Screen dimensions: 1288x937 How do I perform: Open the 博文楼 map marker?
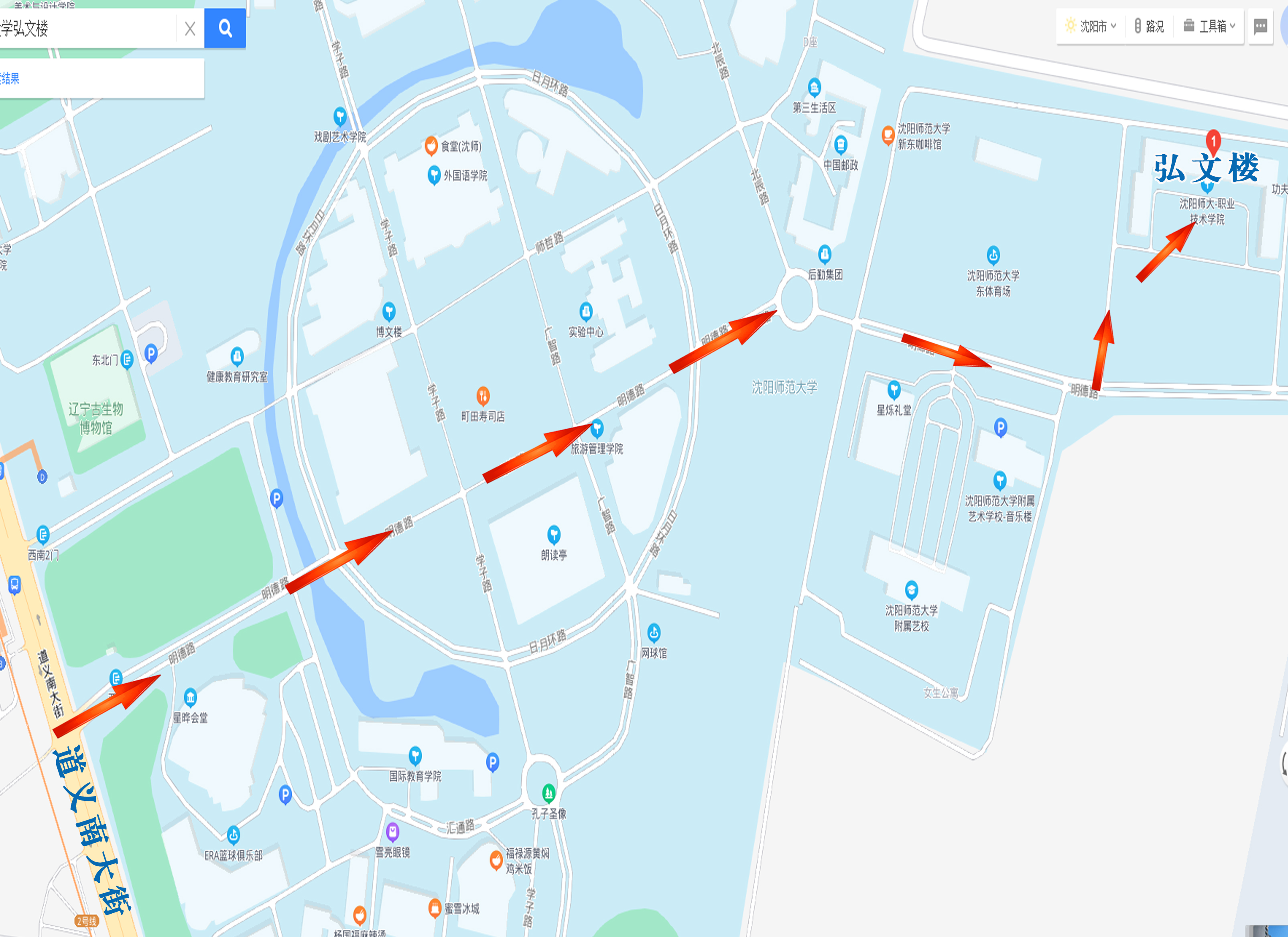pyautogui.click(x=388, y=312)
